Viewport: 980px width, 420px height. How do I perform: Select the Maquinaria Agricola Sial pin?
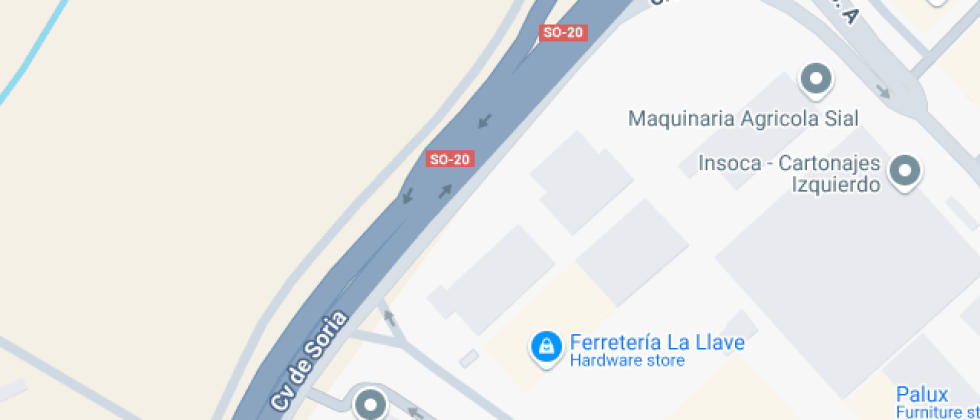pyautogui.click(x=816, y=79)
